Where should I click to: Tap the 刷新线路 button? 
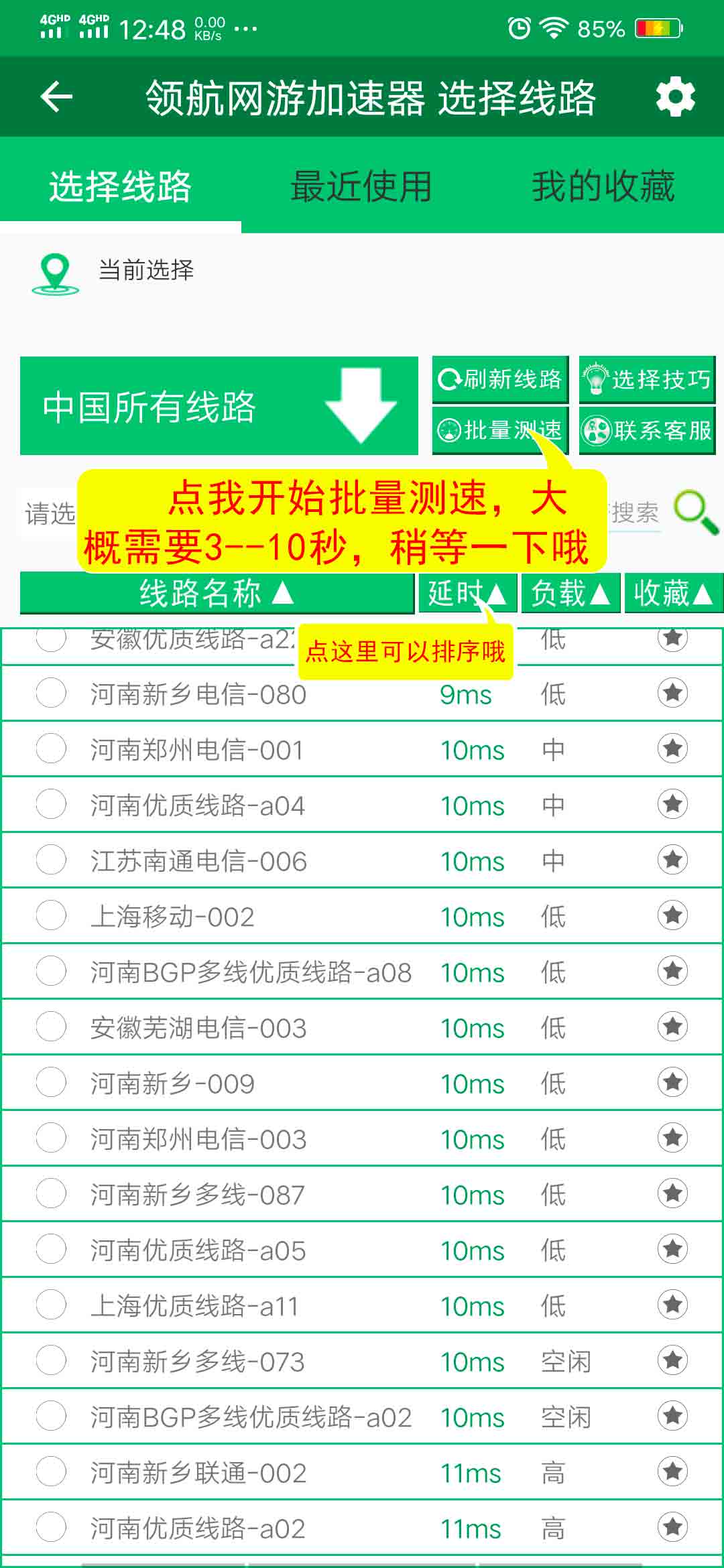(x=500, y=379)
